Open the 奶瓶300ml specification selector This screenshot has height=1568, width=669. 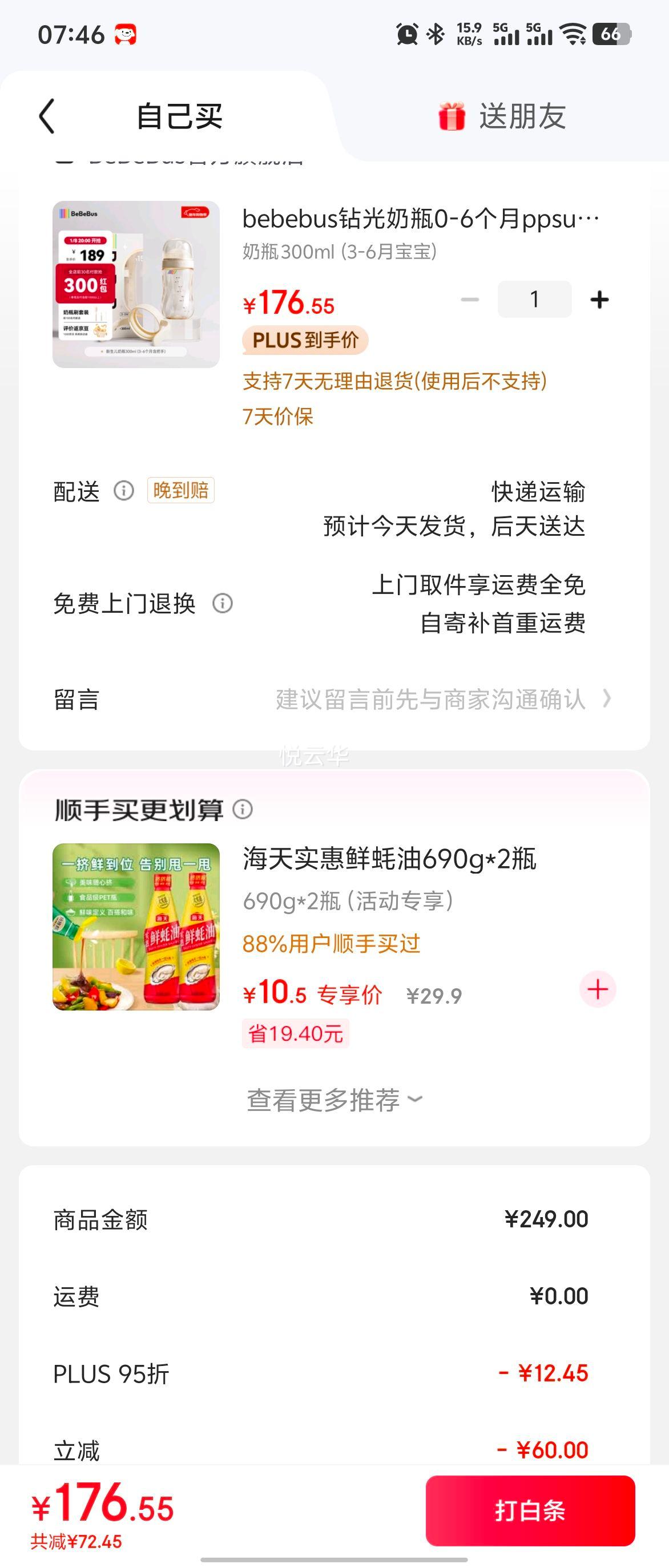(341, 252)
